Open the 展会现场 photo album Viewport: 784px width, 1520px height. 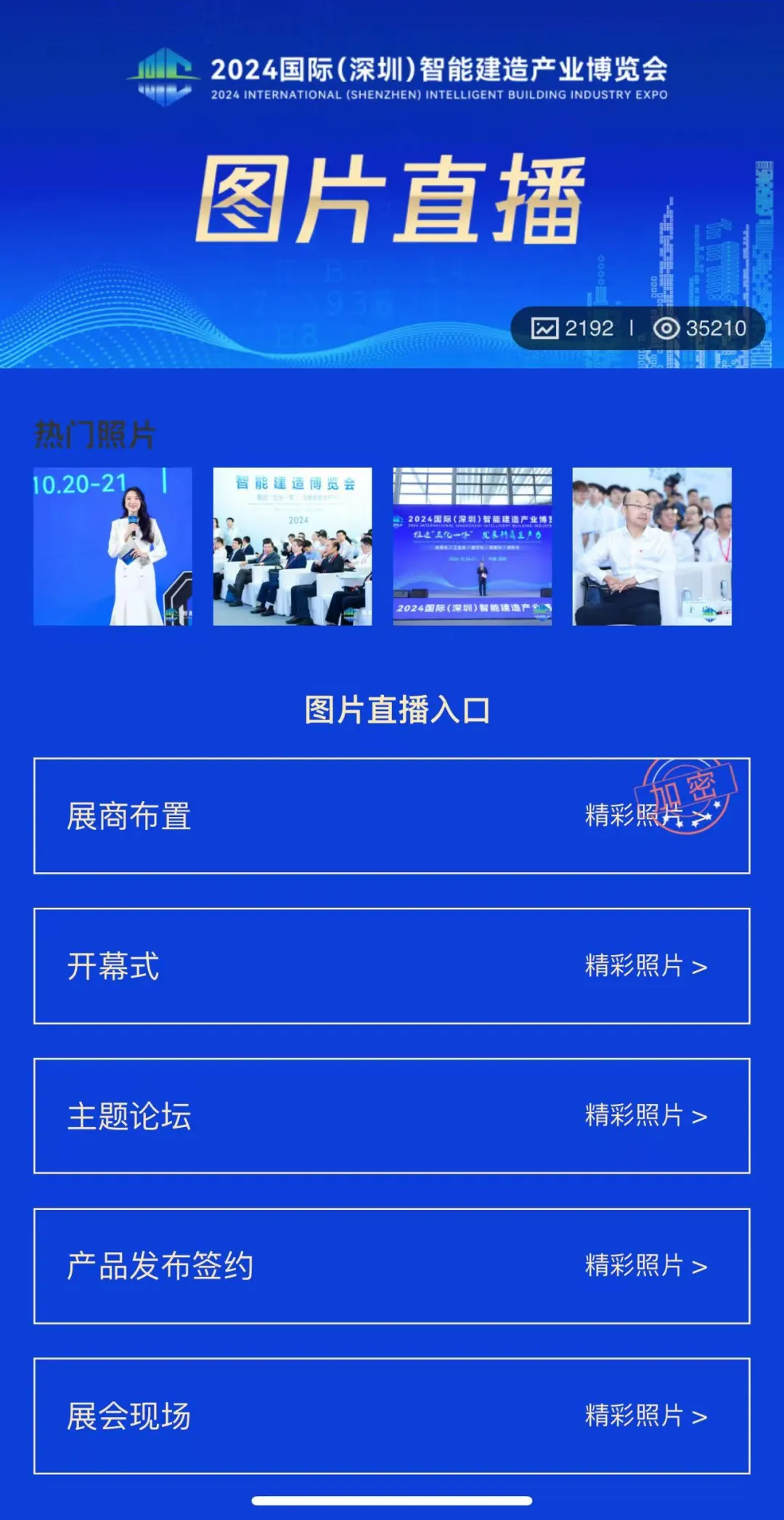coord(391,1415)
